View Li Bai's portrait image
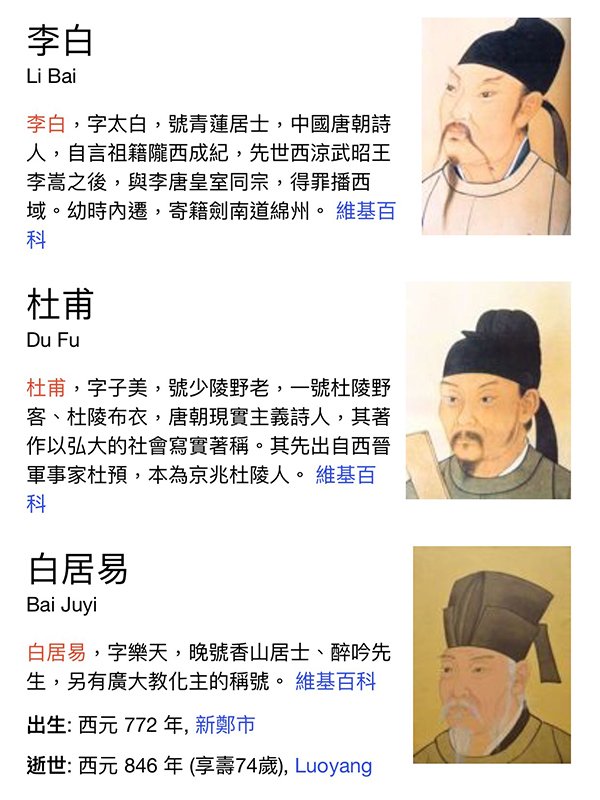Image resolution: width=600 pixels, height=800 pixels. click(495, 126)
